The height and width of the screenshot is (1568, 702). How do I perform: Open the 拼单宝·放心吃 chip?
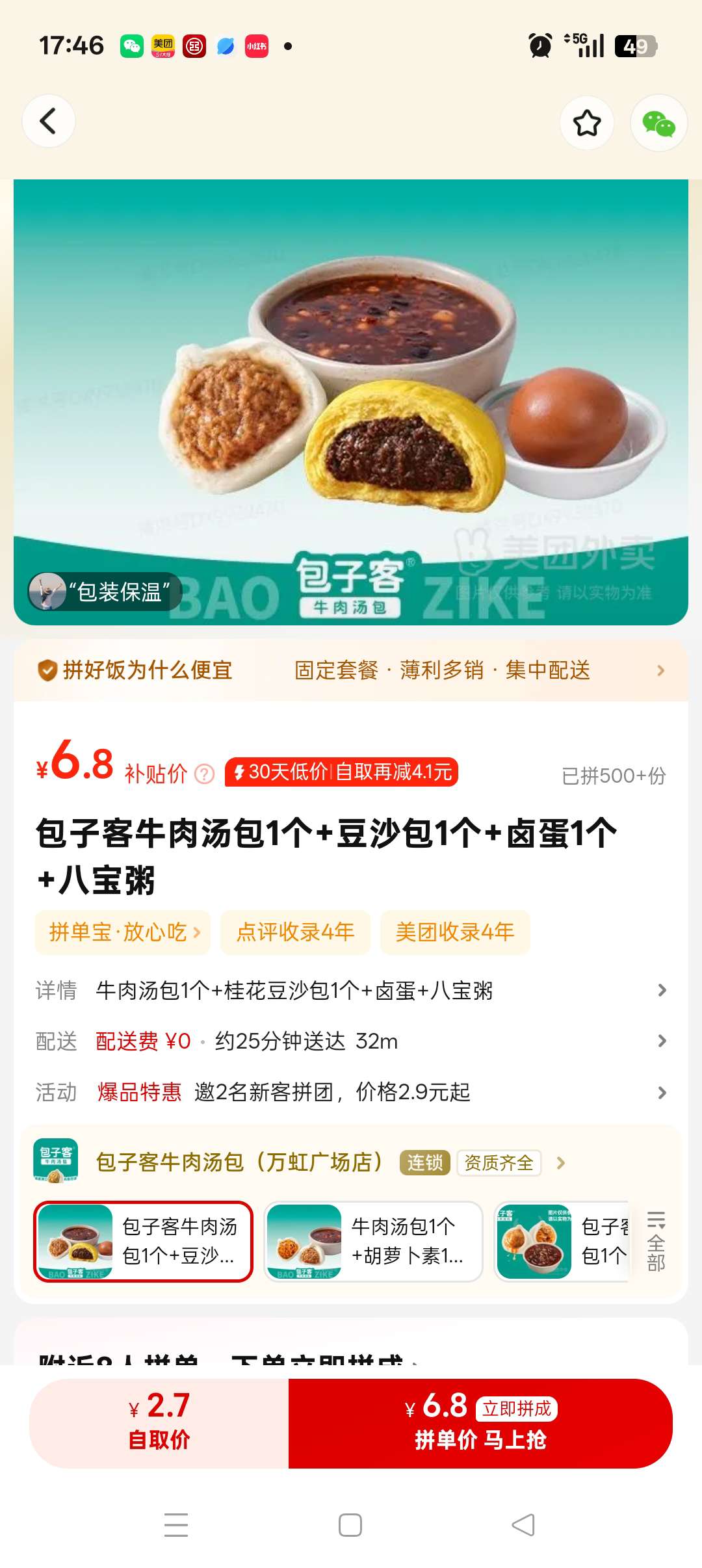click(123, 932)
